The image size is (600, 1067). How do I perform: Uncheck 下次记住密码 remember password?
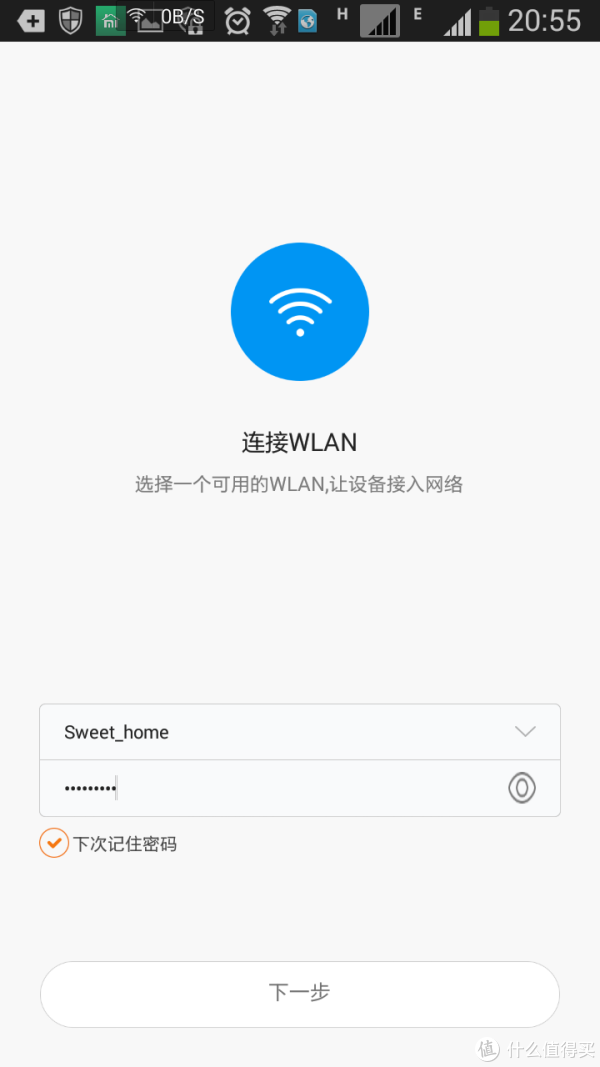(x=54, y=844)
